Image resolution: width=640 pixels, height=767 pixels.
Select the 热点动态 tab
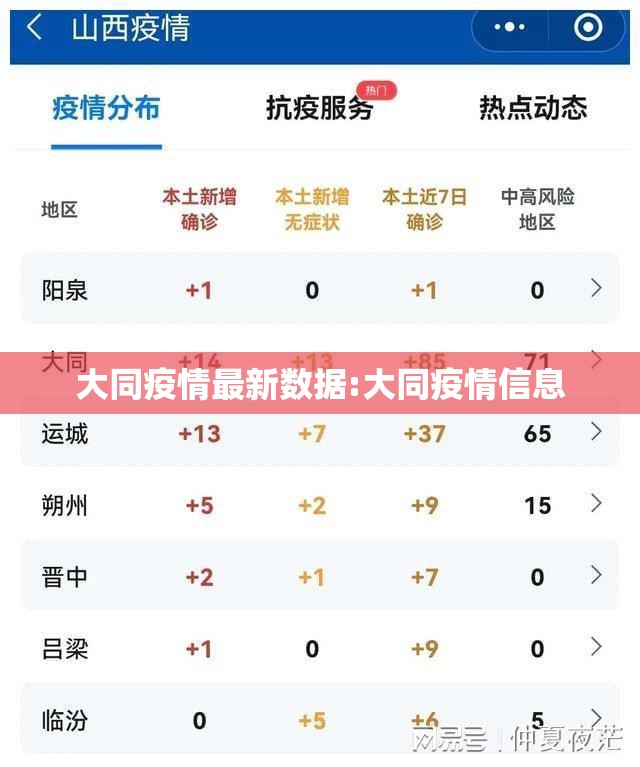[532, 108]
